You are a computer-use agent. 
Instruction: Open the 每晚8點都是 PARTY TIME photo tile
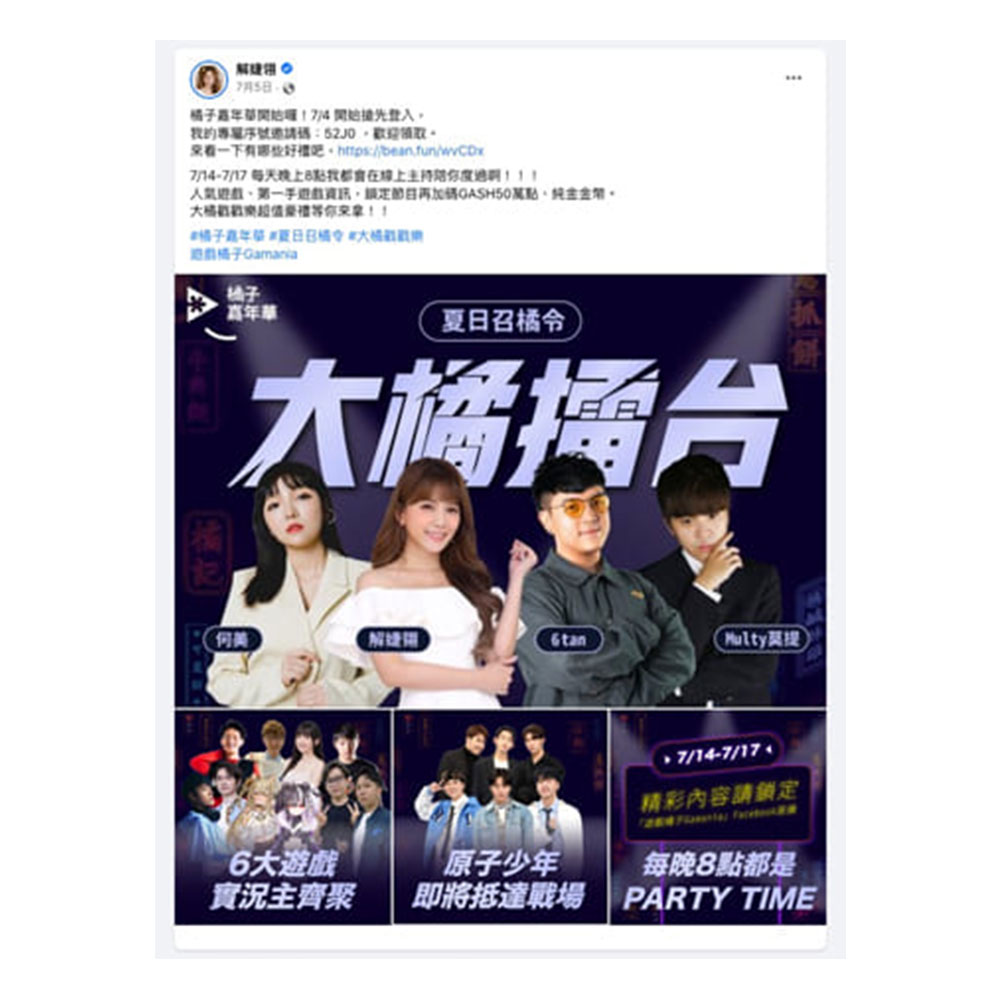[718, 817]
